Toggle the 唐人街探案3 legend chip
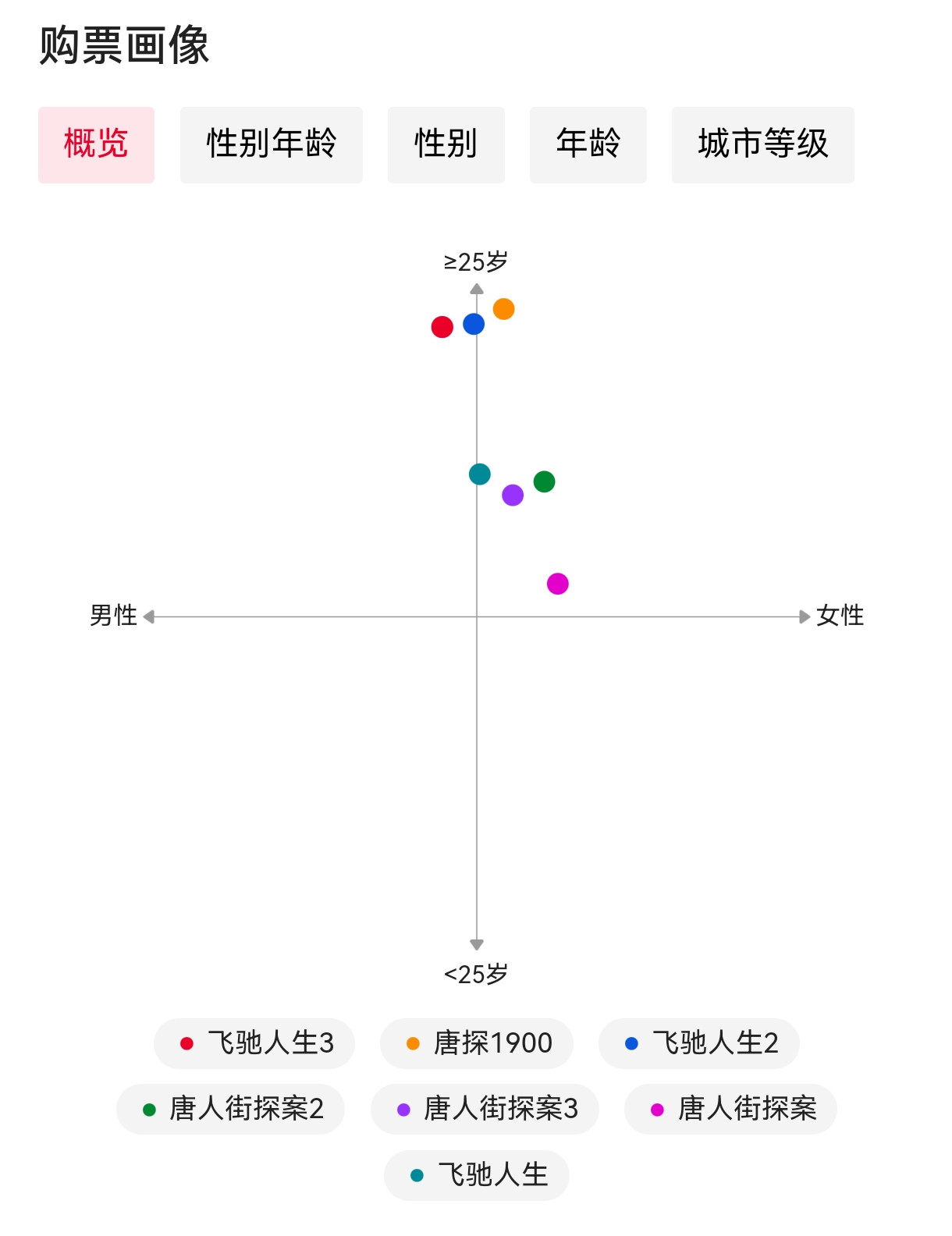The width and height of the screenshot is (952, 1236). pos(485,1109)
